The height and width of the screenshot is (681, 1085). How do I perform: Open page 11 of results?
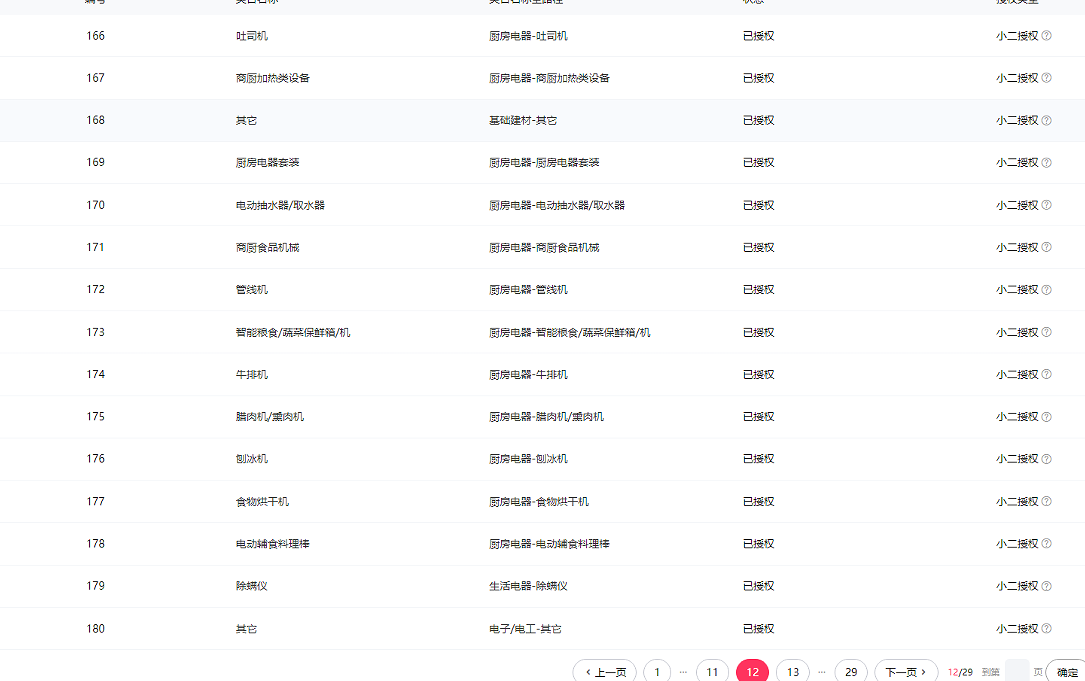(x=712, y=672)
